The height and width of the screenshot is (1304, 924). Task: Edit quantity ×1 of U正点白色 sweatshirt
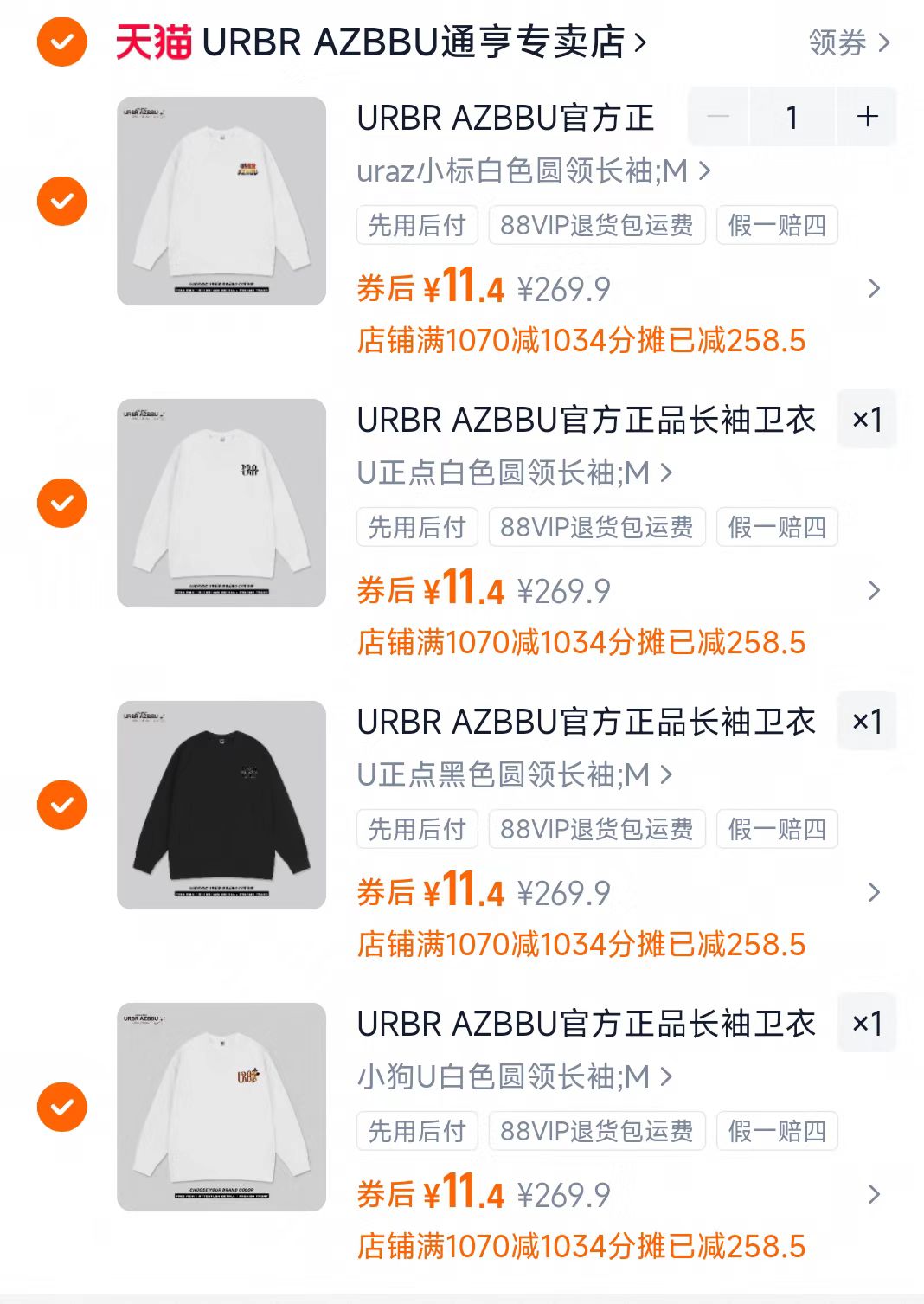pyautogui.click(x=867, y=420)
